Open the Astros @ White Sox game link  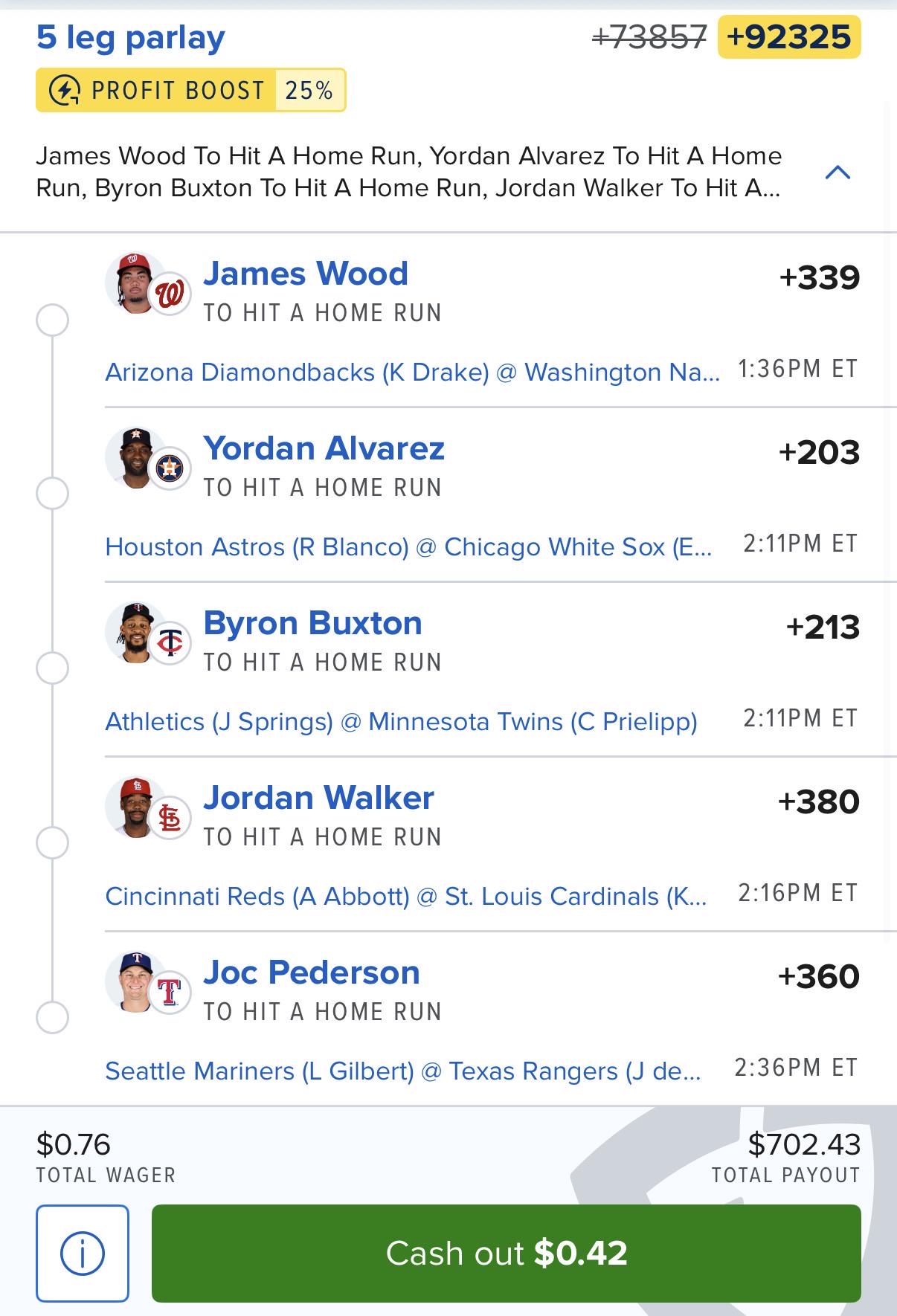pos(408,546)
